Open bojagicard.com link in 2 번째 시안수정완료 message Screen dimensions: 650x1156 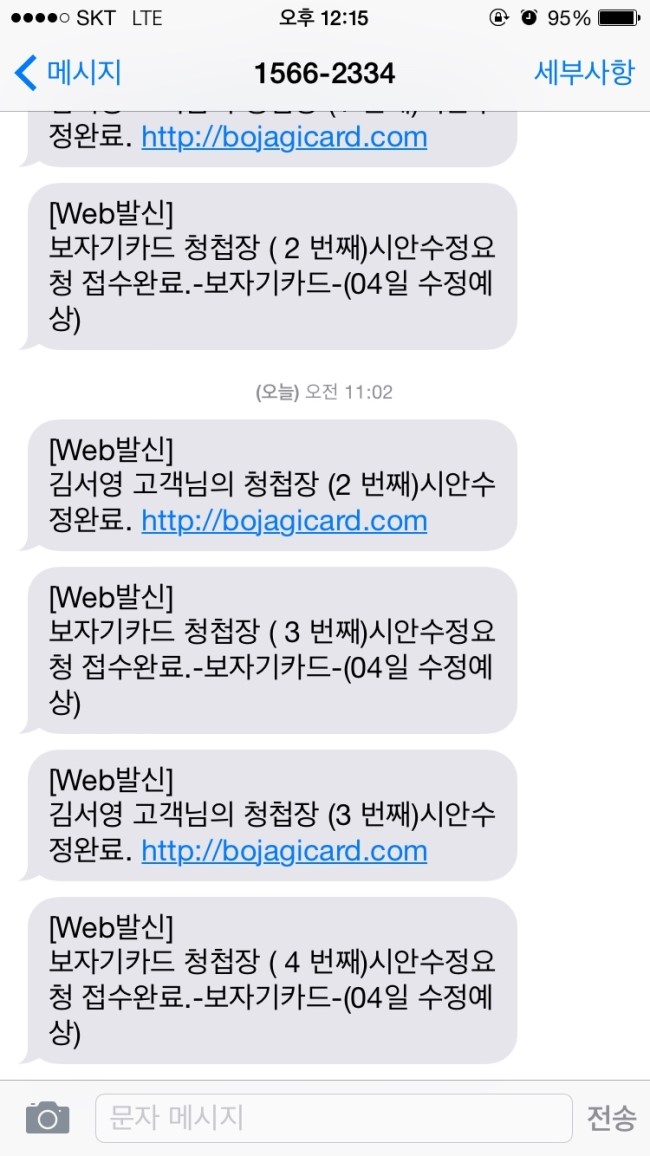point(284,521)
